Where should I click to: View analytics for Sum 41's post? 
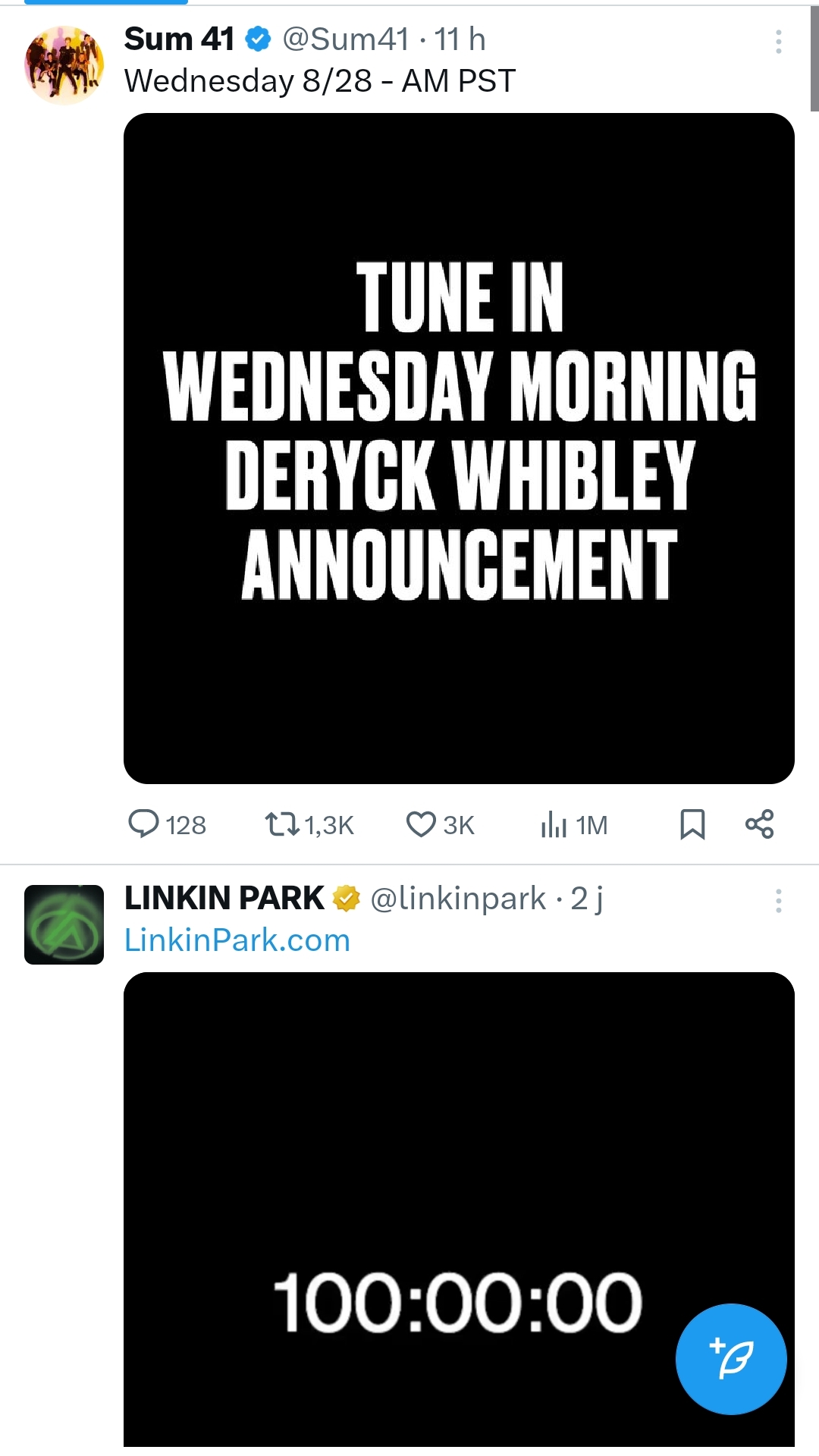coord(554,824)
